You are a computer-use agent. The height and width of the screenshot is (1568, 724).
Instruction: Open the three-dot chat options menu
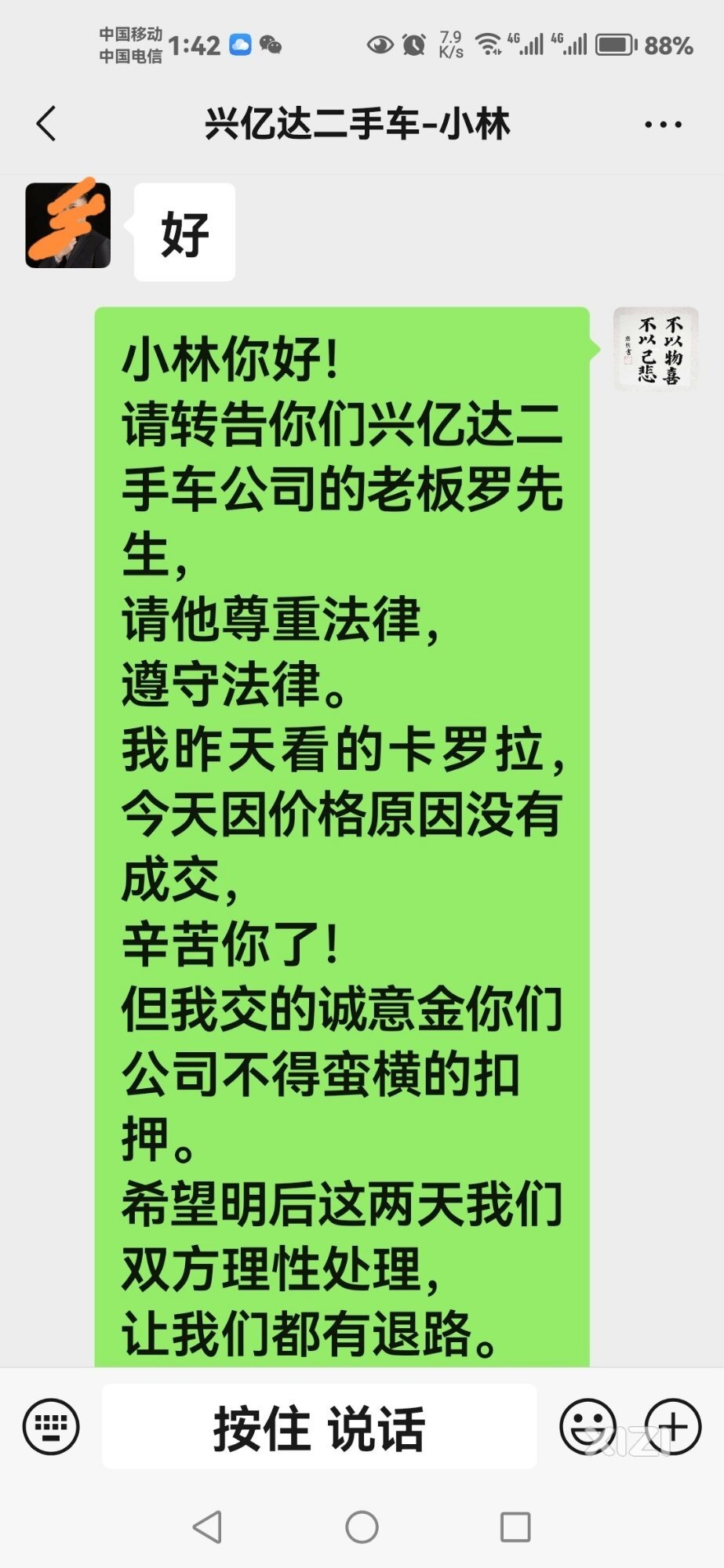663,125
